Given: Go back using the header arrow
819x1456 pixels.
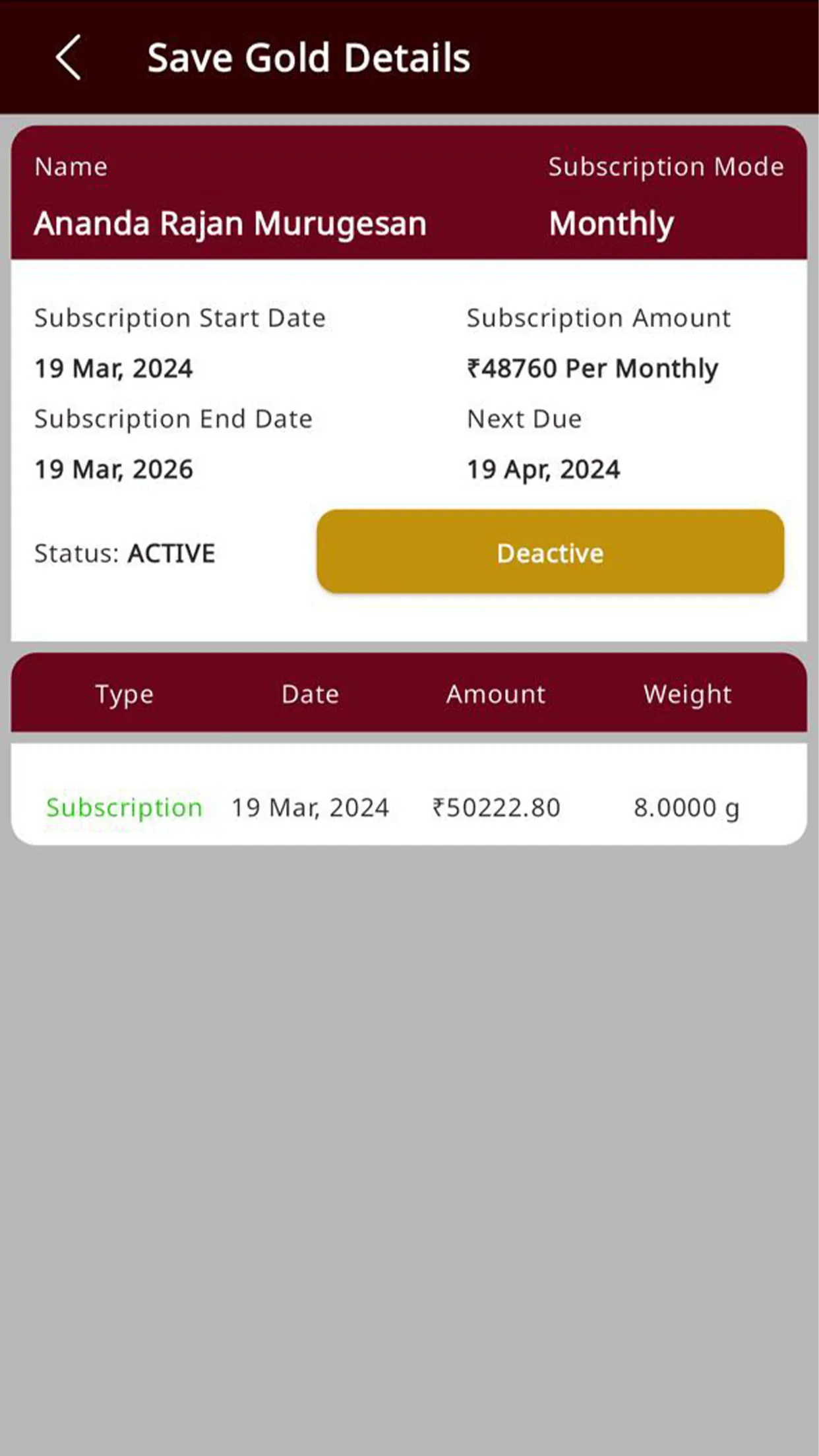Looking at the screenshot, I should 69,58.
